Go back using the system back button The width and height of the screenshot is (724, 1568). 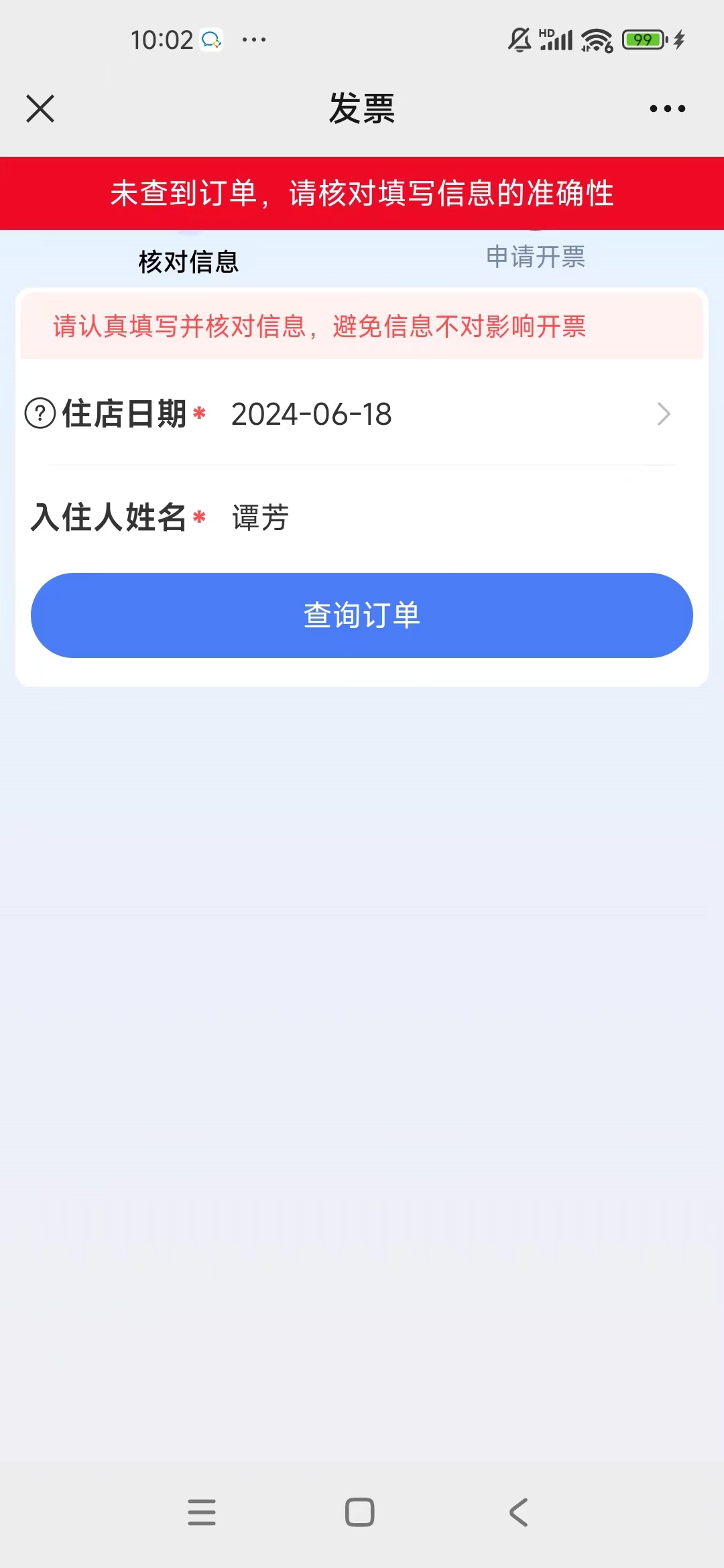518,1512
